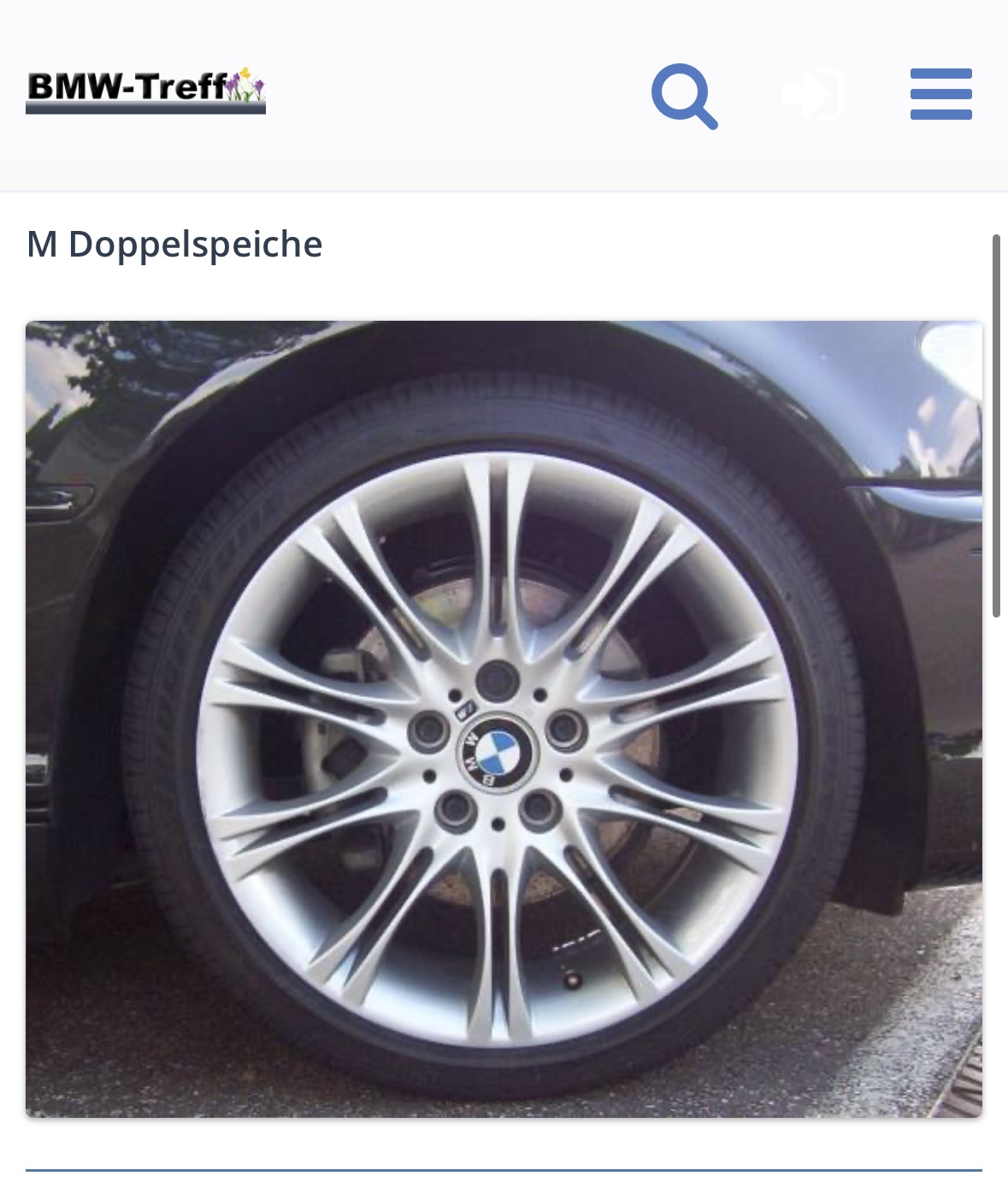Tap the login arrow icon
1008x1194 pixels.
[x=812, y=94]
